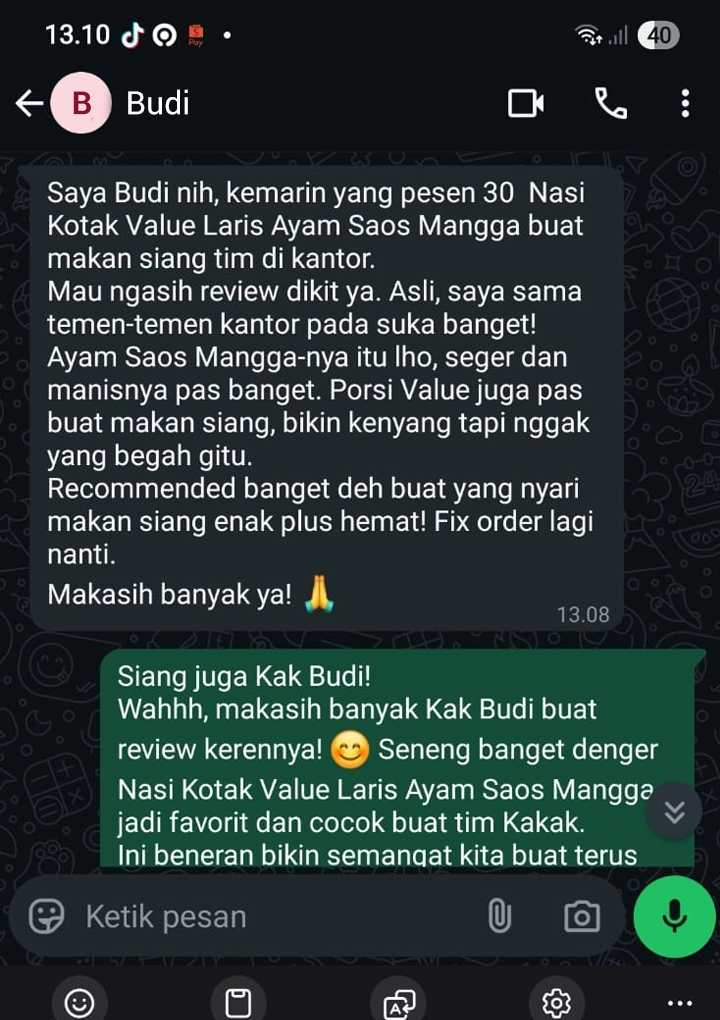Open the keyboard clipboard
720x1020 pixels.
[237, 1003]
